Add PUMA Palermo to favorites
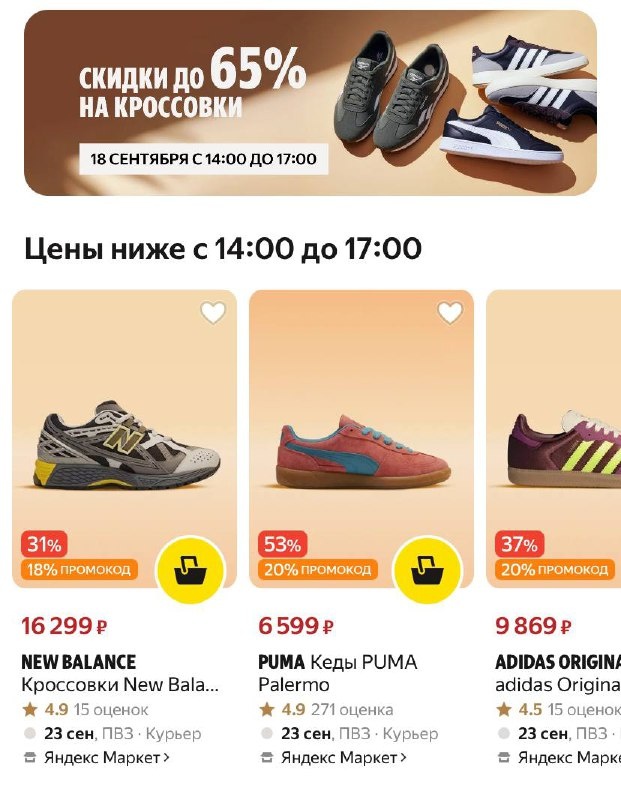This screenshot has width=621, height=800. tap(450, 313)
